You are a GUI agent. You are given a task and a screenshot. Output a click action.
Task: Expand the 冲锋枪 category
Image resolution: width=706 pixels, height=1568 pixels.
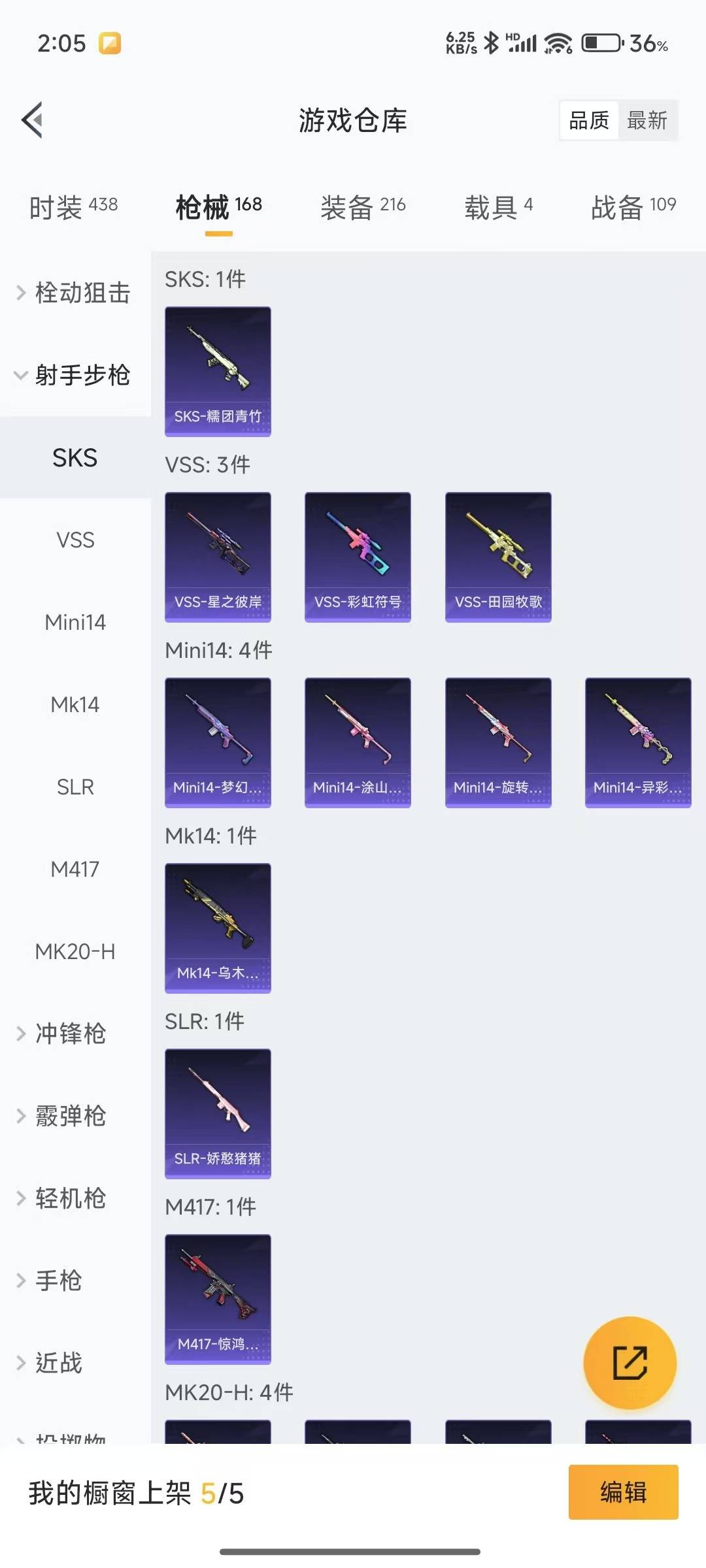(x=69, y=1034)
